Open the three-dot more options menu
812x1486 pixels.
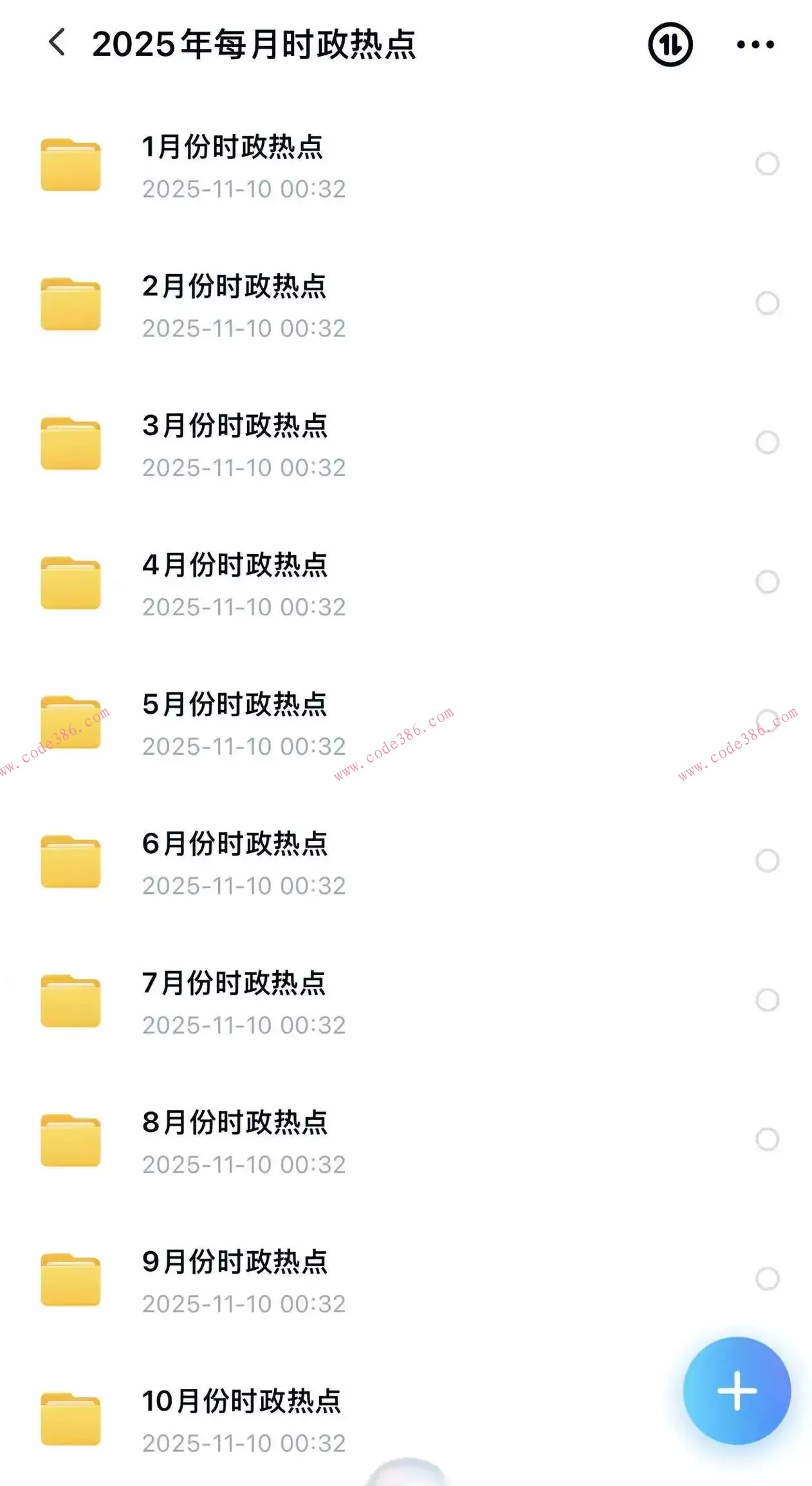tap(755, 44)
